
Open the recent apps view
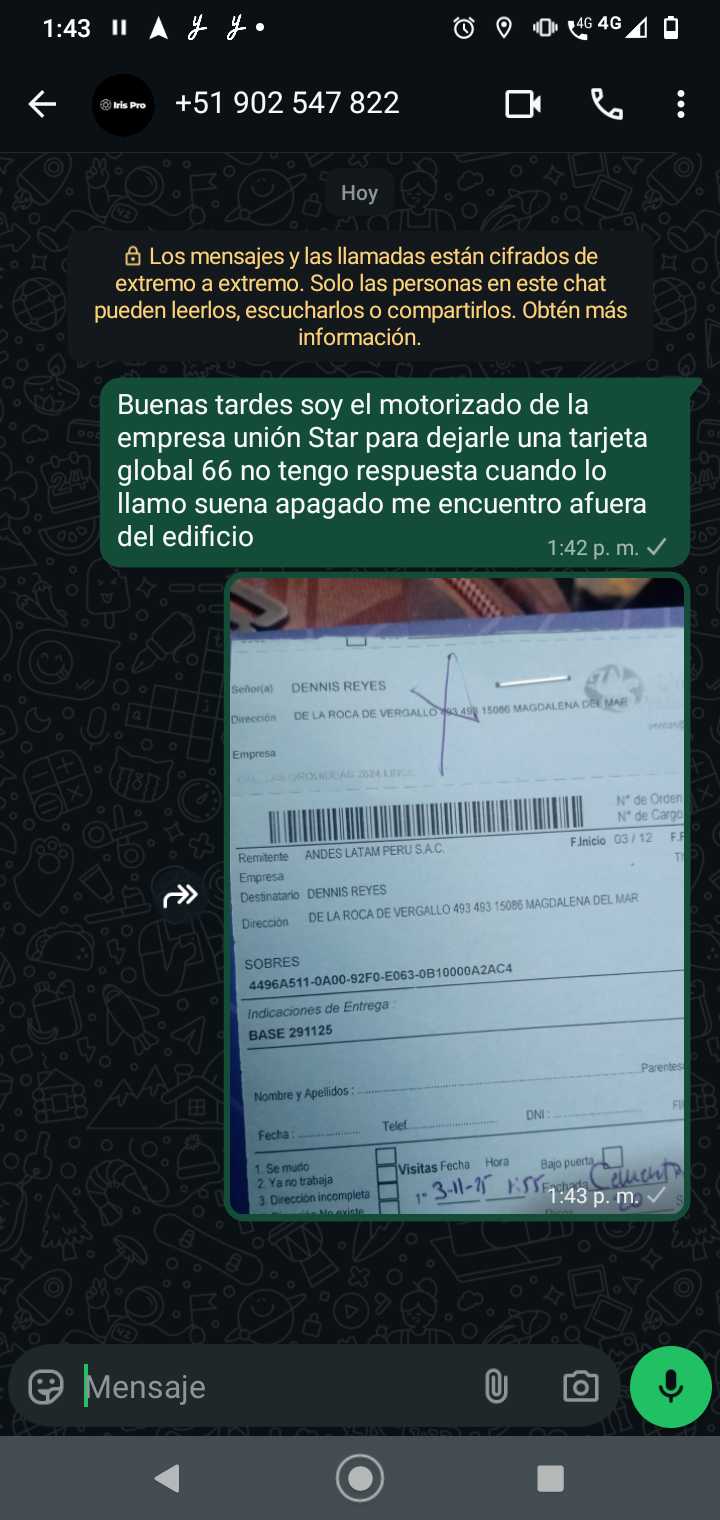click(550, 1478)
